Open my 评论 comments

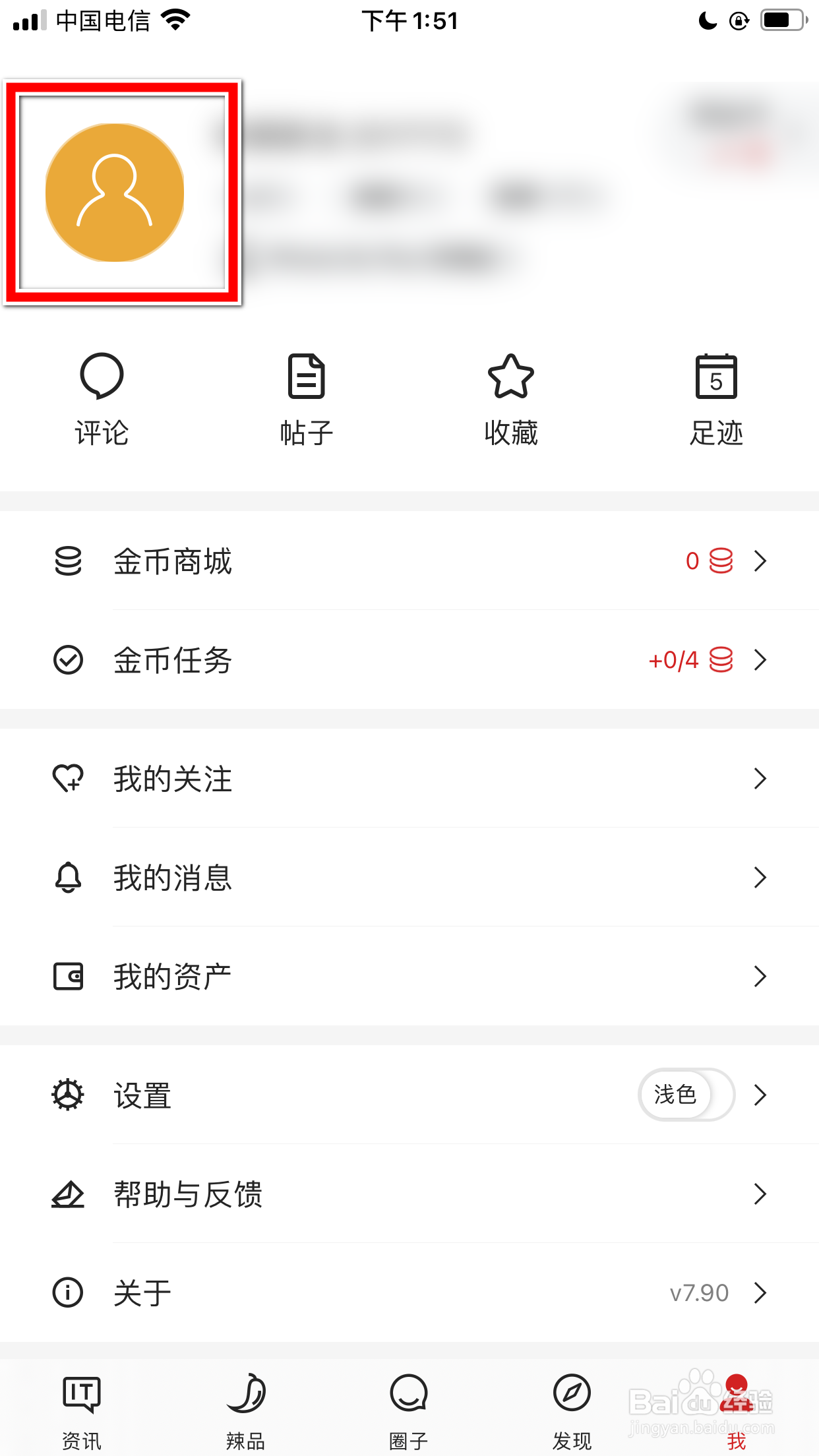(102, 399)
